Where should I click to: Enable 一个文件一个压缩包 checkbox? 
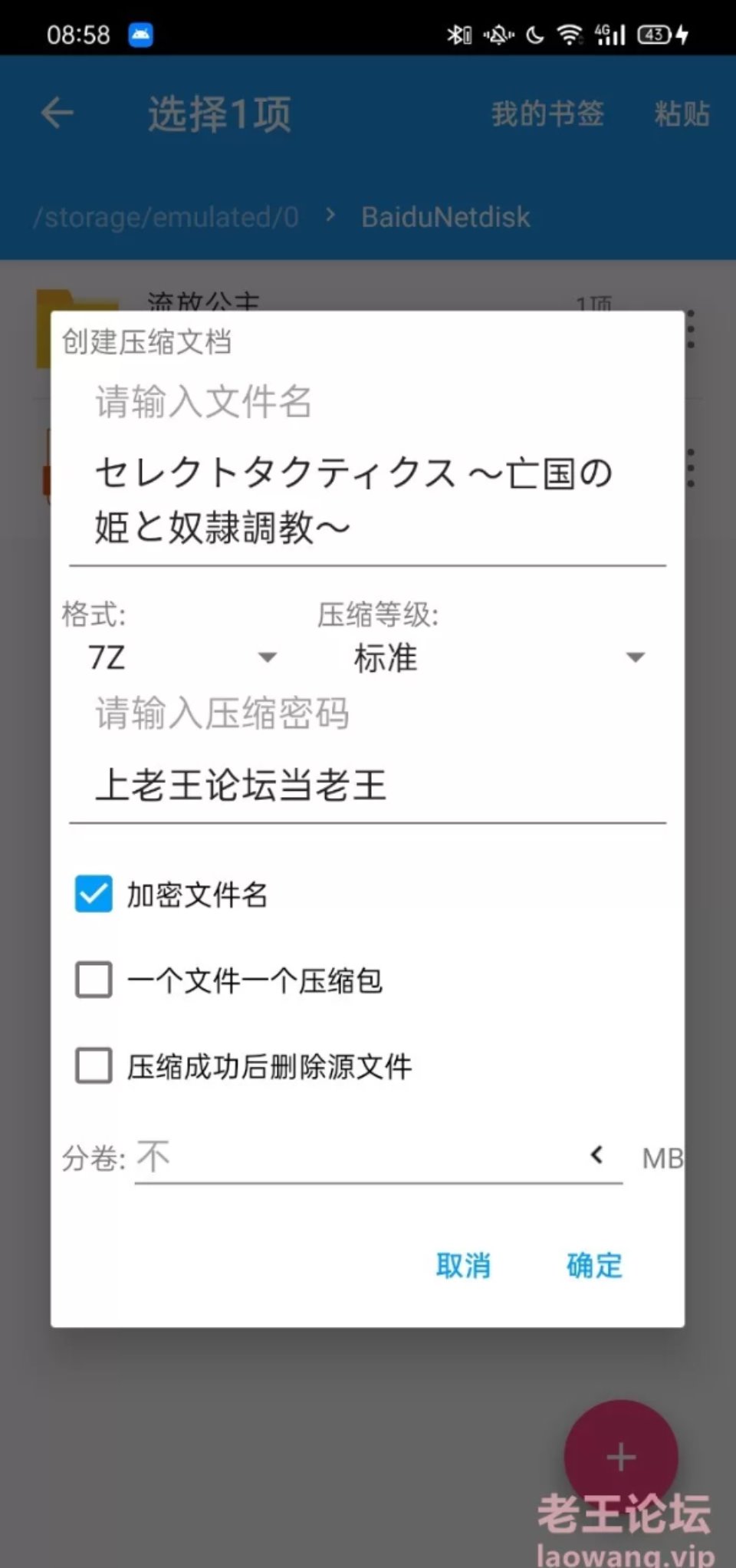click(x=94, y=980)
